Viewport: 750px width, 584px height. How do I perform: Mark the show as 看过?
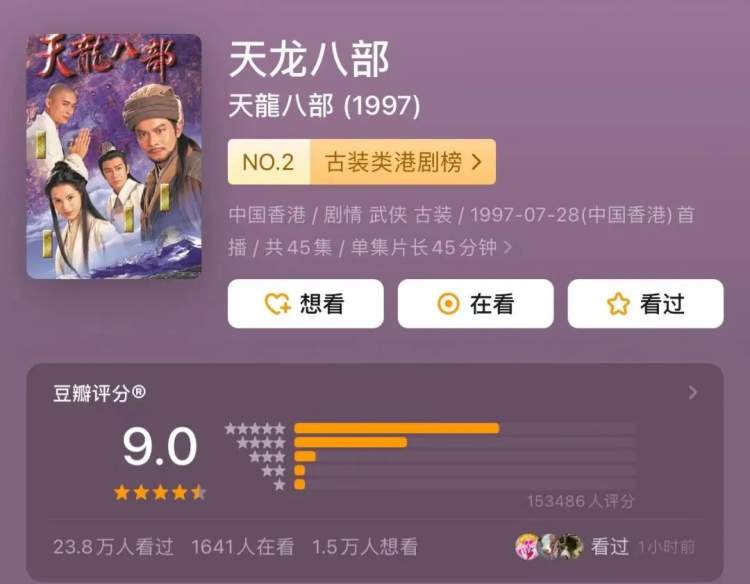tap(645, 304)
